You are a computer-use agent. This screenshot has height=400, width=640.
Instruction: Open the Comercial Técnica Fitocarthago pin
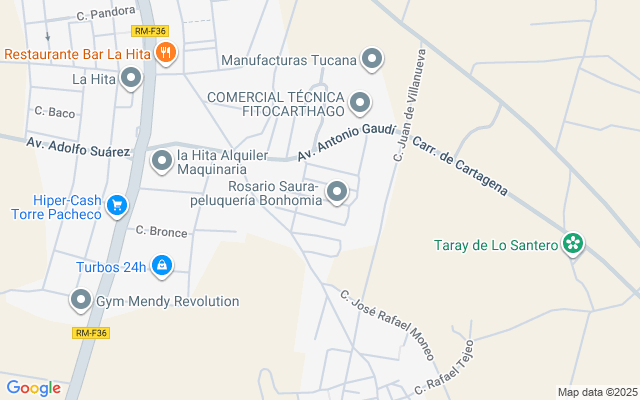tap(360, 102)
